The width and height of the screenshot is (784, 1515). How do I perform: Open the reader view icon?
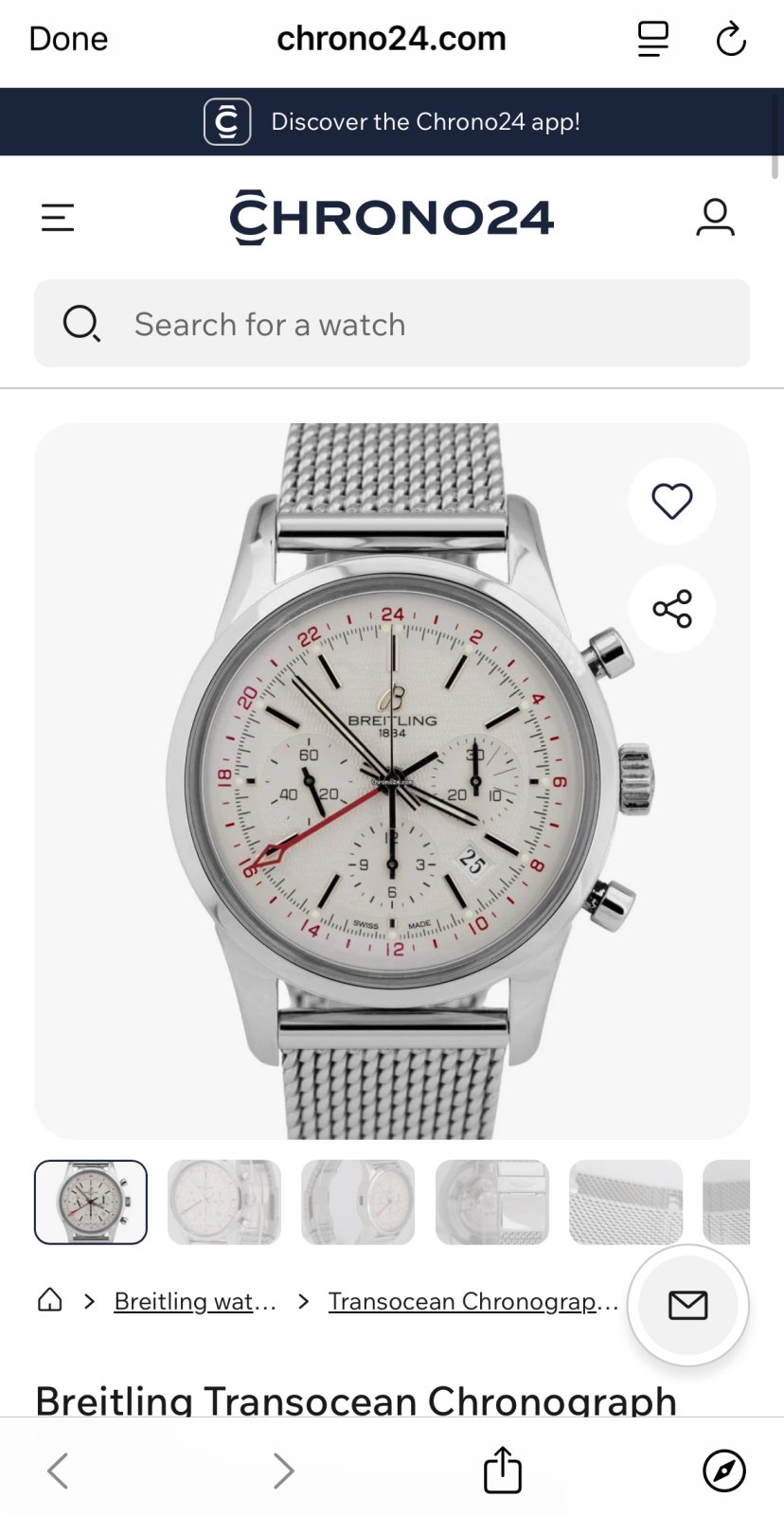[652, 39]
